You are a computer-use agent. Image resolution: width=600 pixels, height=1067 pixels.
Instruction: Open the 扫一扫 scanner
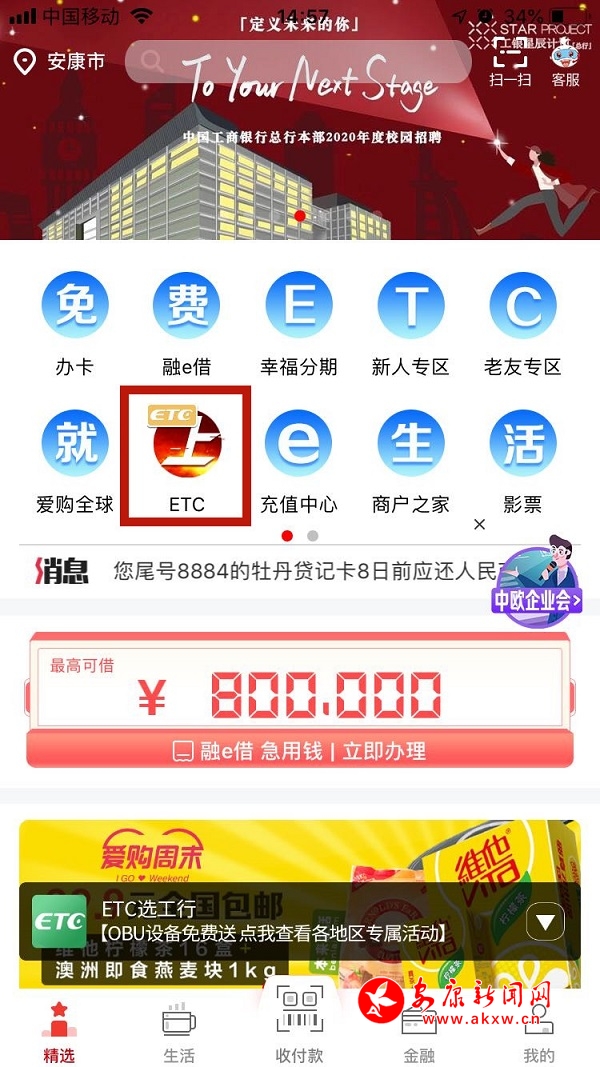510,62
